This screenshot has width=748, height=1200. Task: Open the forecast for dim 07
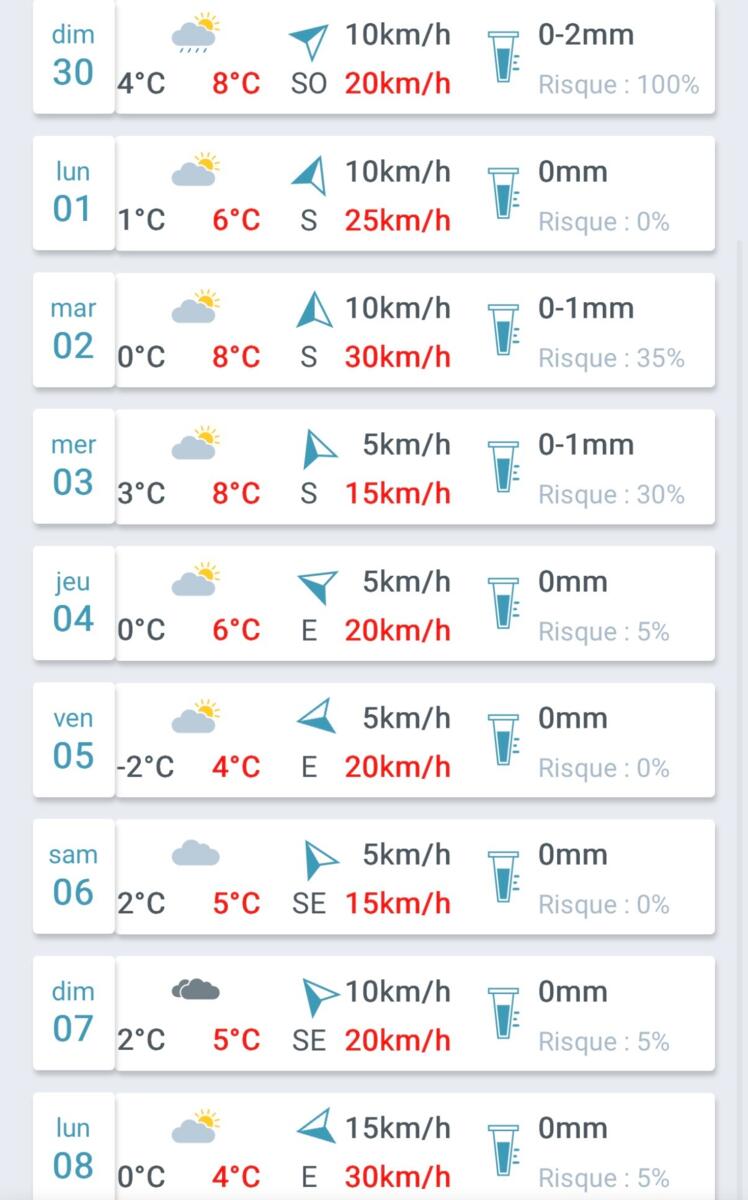click(374, 1014)
